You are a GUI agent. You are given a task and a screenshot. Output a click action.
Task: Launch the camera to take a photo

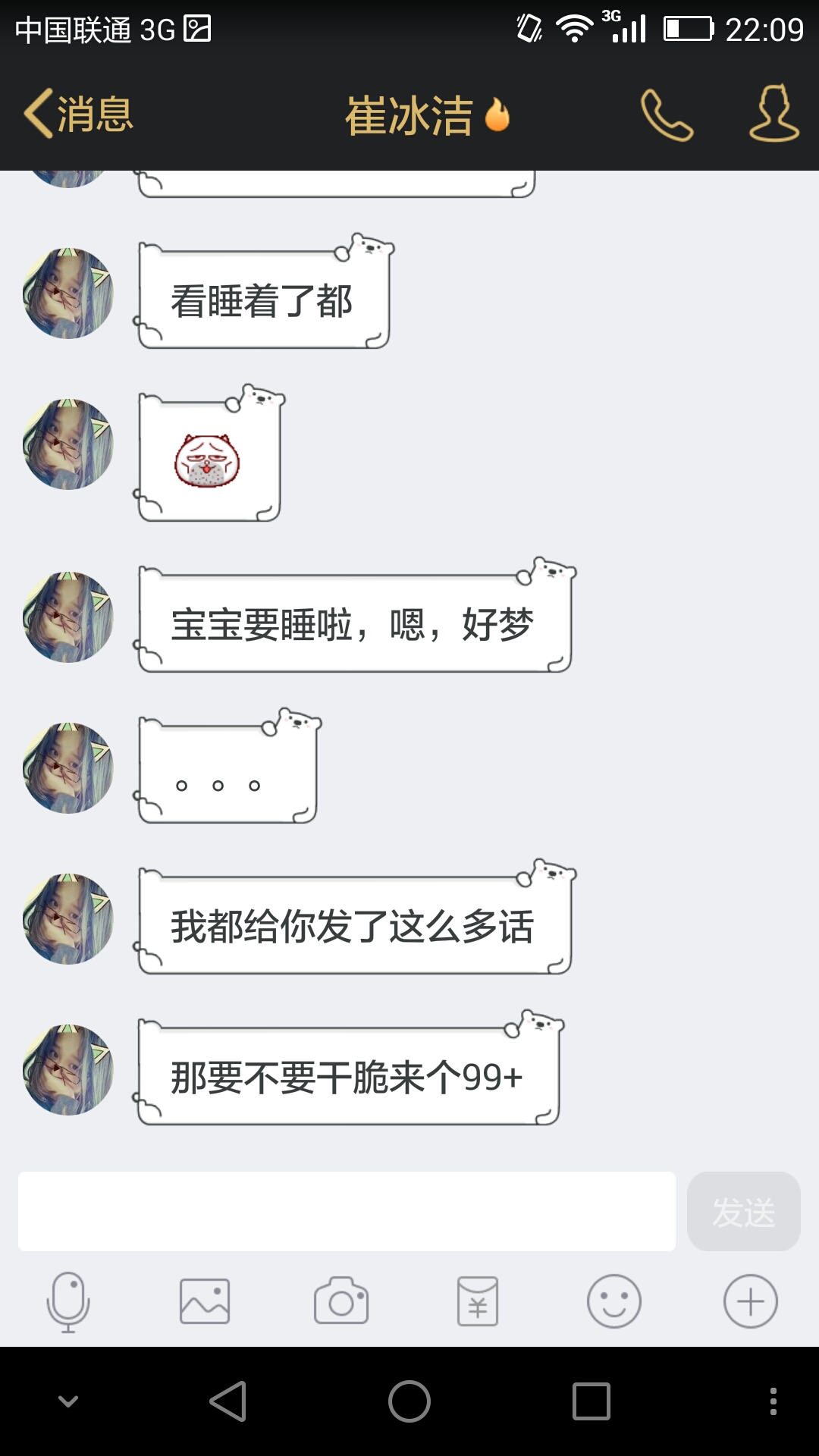(x=341, y=1301)
